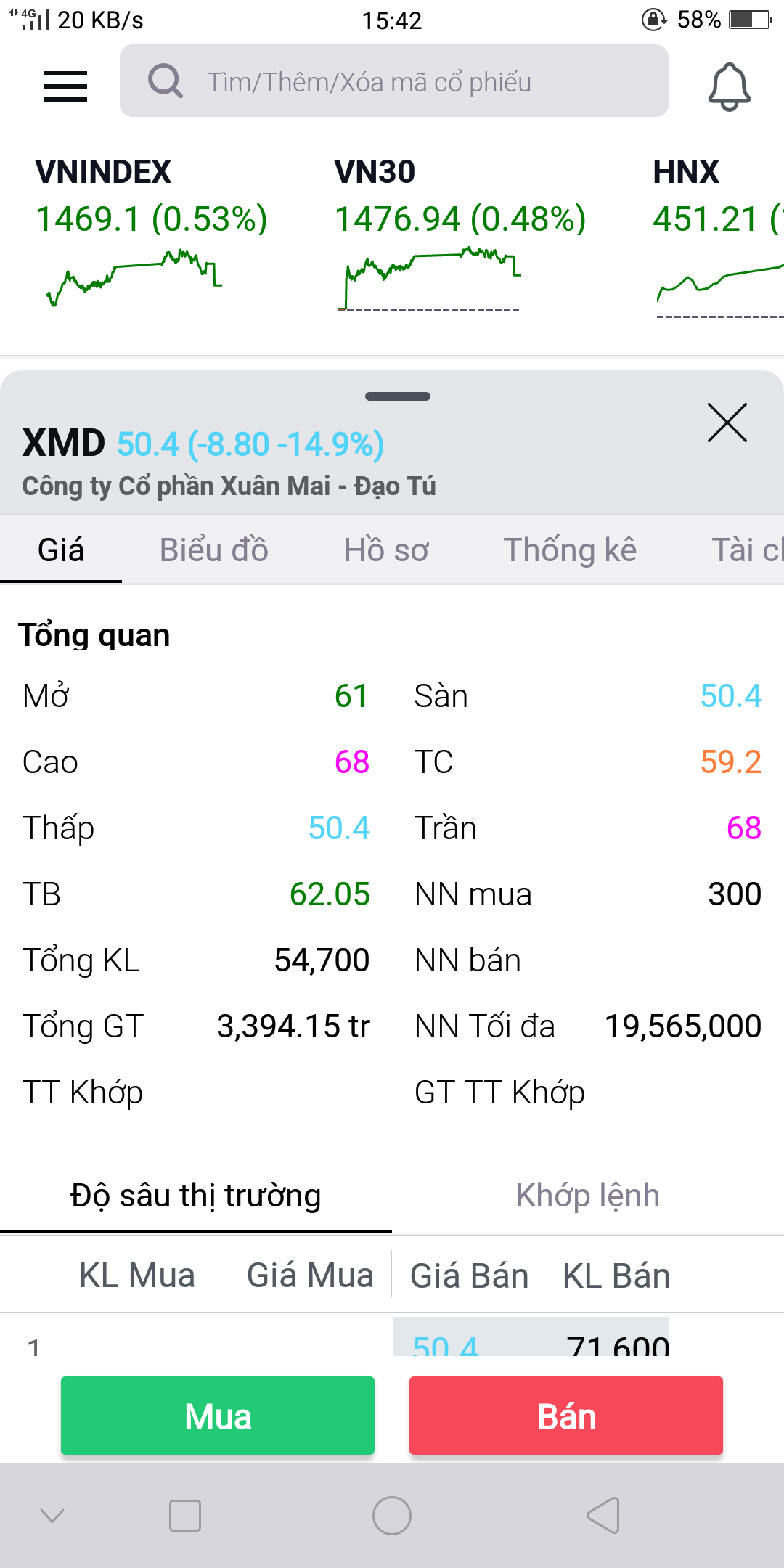Screen dimensions: 784x1568
Task: Select the Giá tab
Action: 61,550
